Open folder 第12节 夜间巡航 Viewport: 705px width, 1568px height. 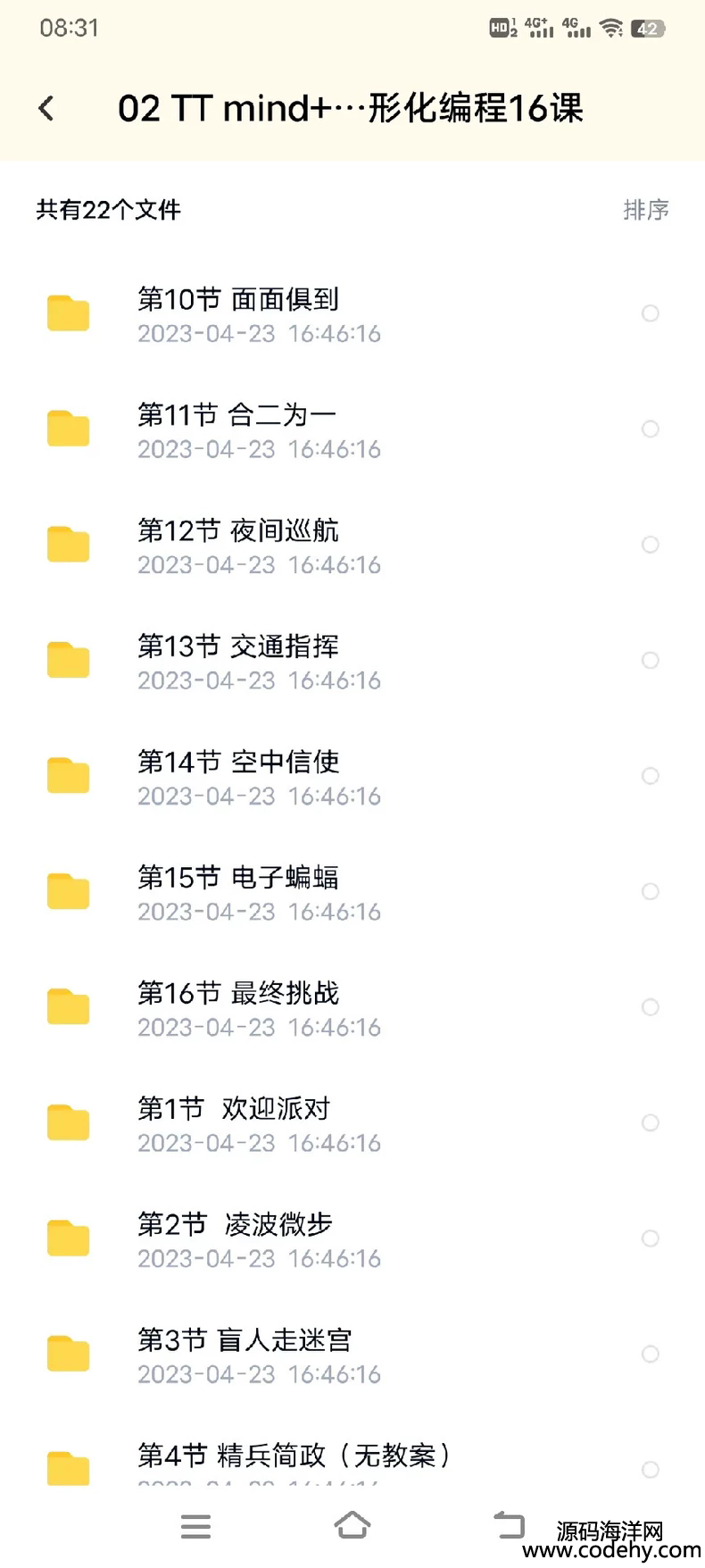pos(352,546)
